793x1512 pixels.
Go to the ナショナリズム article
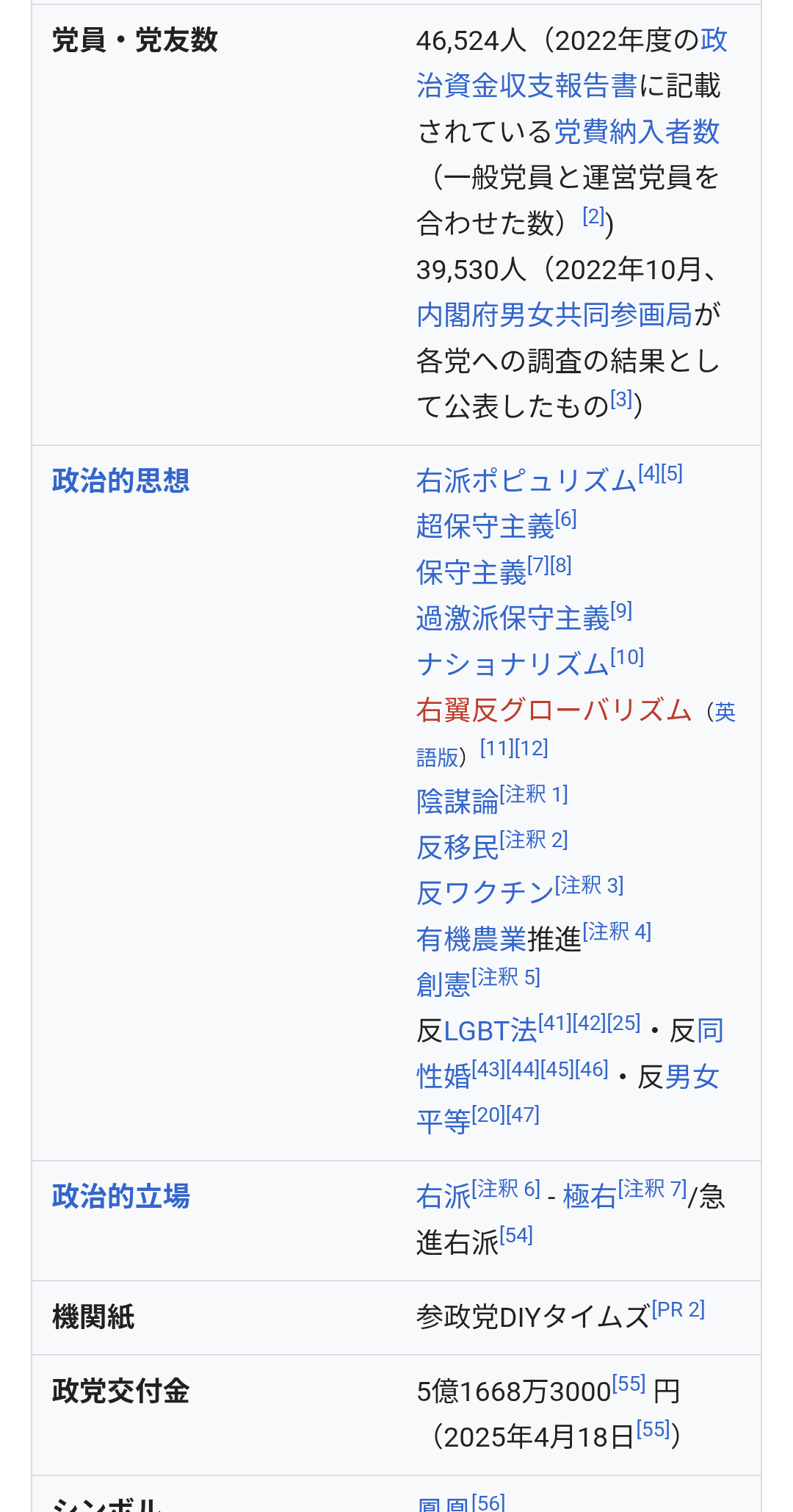[513, 665]
